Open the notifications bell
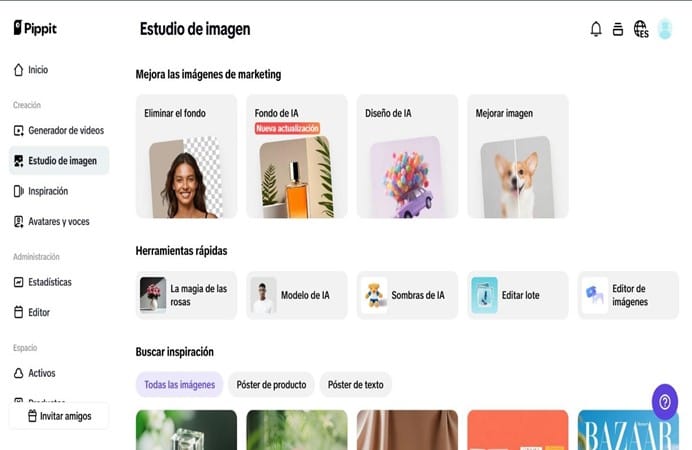Screen dimensions: 692x450 point(596,29)
